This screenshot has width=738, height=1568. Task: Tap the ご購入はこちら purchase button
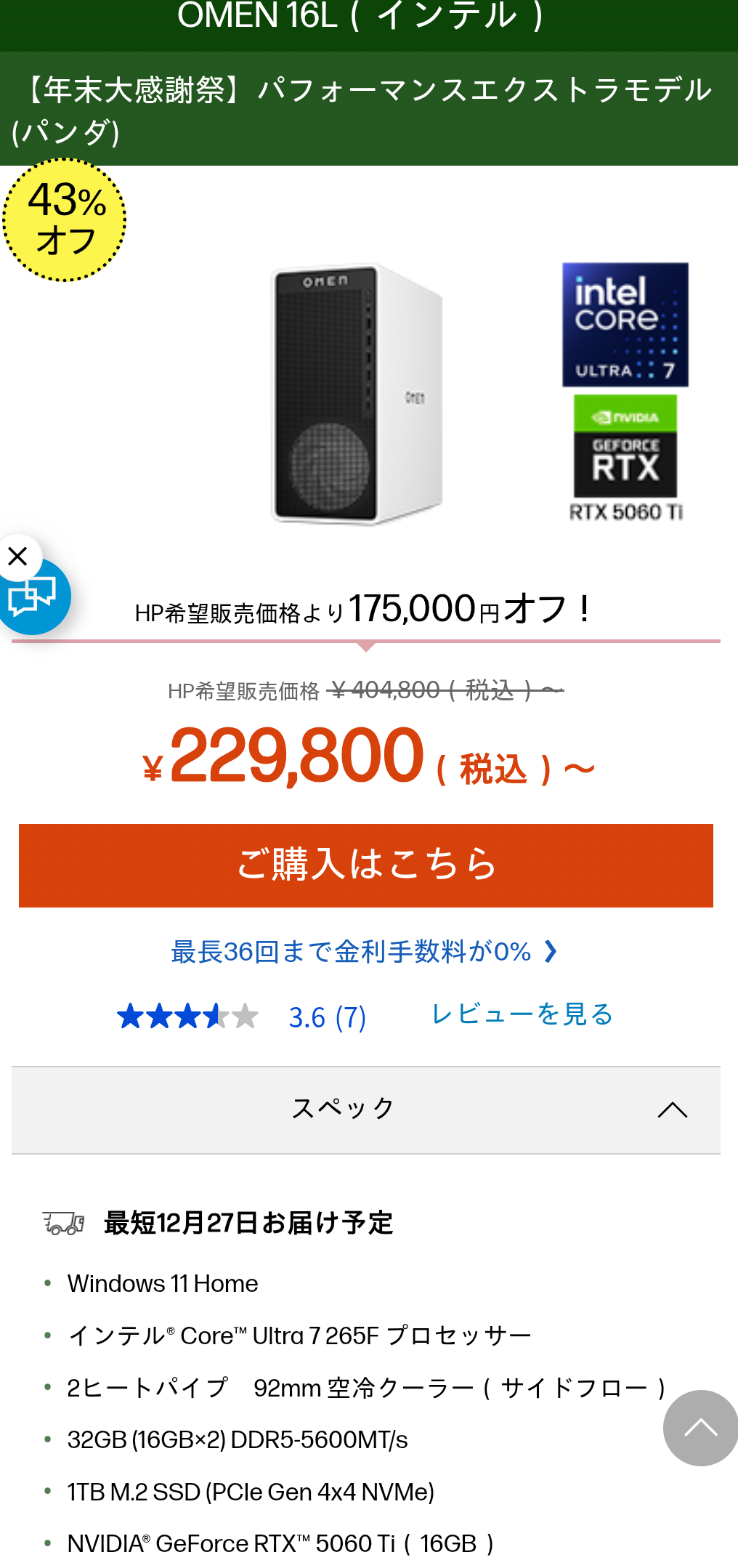365,865
